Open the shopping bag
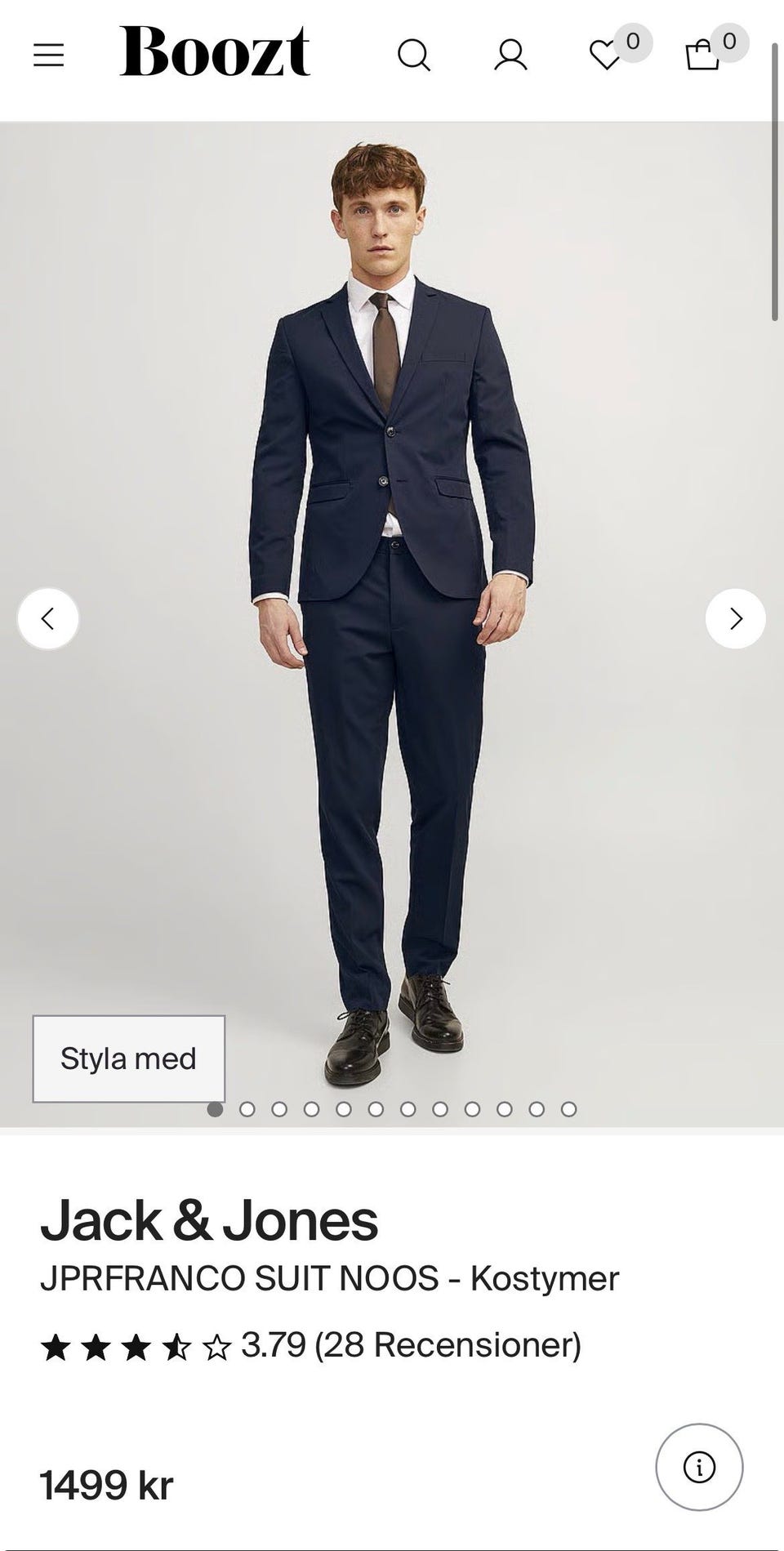The width and height of the screenshot is (784, 1551). (x=702, y=55)
